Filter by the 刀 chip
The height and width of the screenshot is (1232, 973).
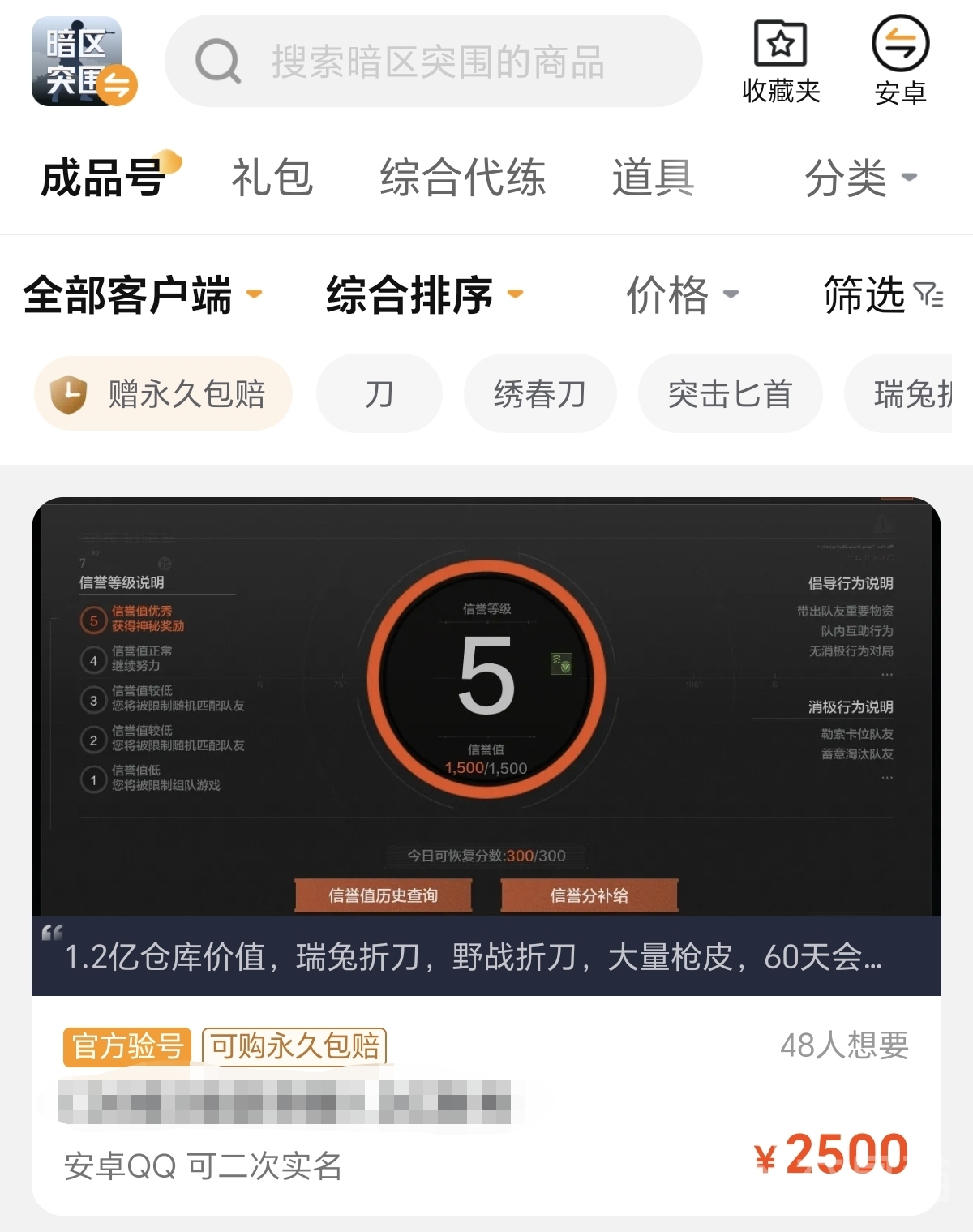[379, 394]
